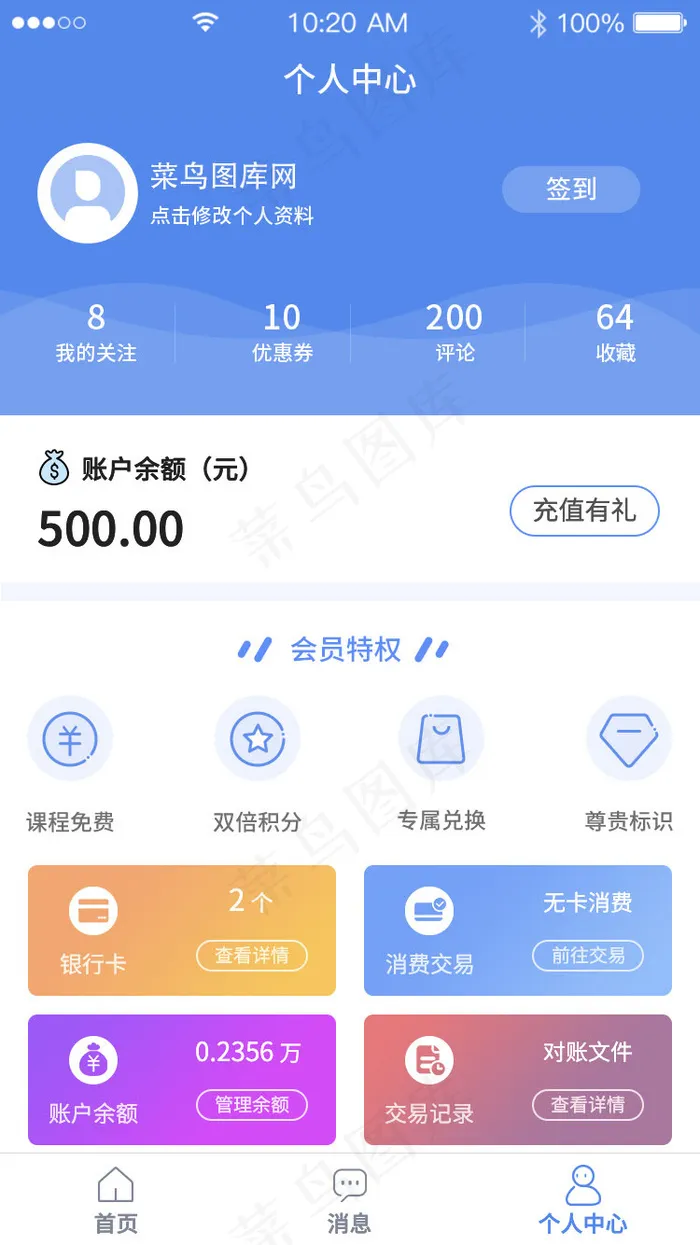Viewport: 700px width, 1245px height.
Task: Switch to the 消息 tab
Action: pyautogui.click(x=349, y=1200)
